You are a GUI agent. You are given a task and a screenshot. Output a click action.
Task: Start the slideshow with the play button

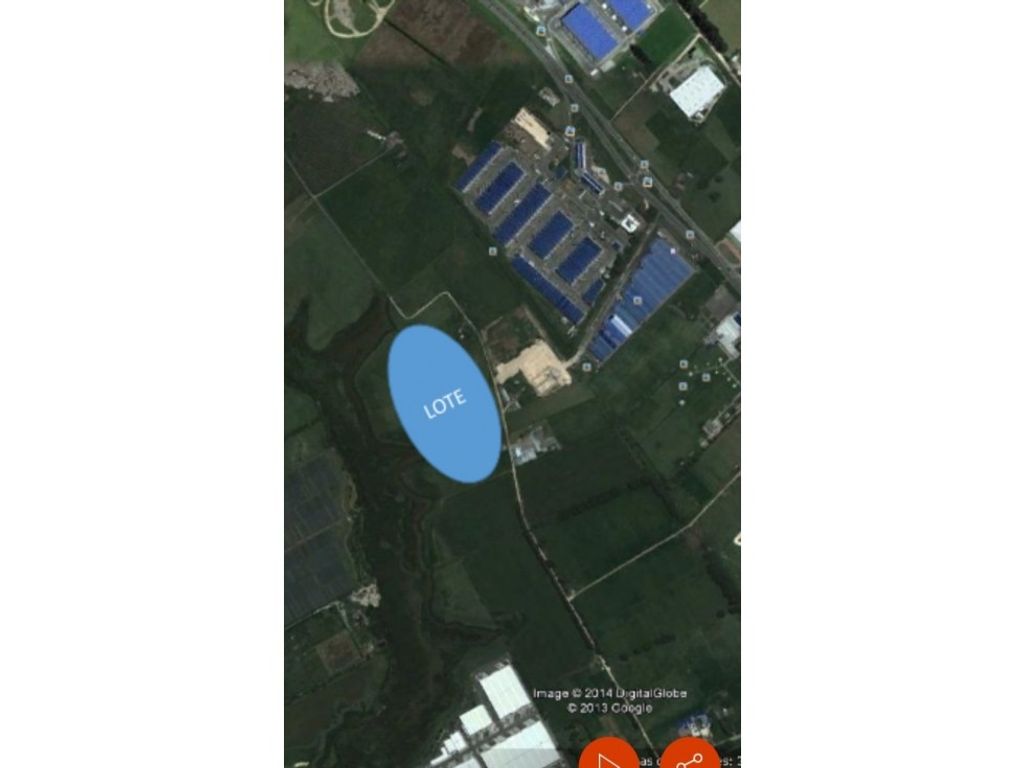pyautogui.click(x=608, y=757)
